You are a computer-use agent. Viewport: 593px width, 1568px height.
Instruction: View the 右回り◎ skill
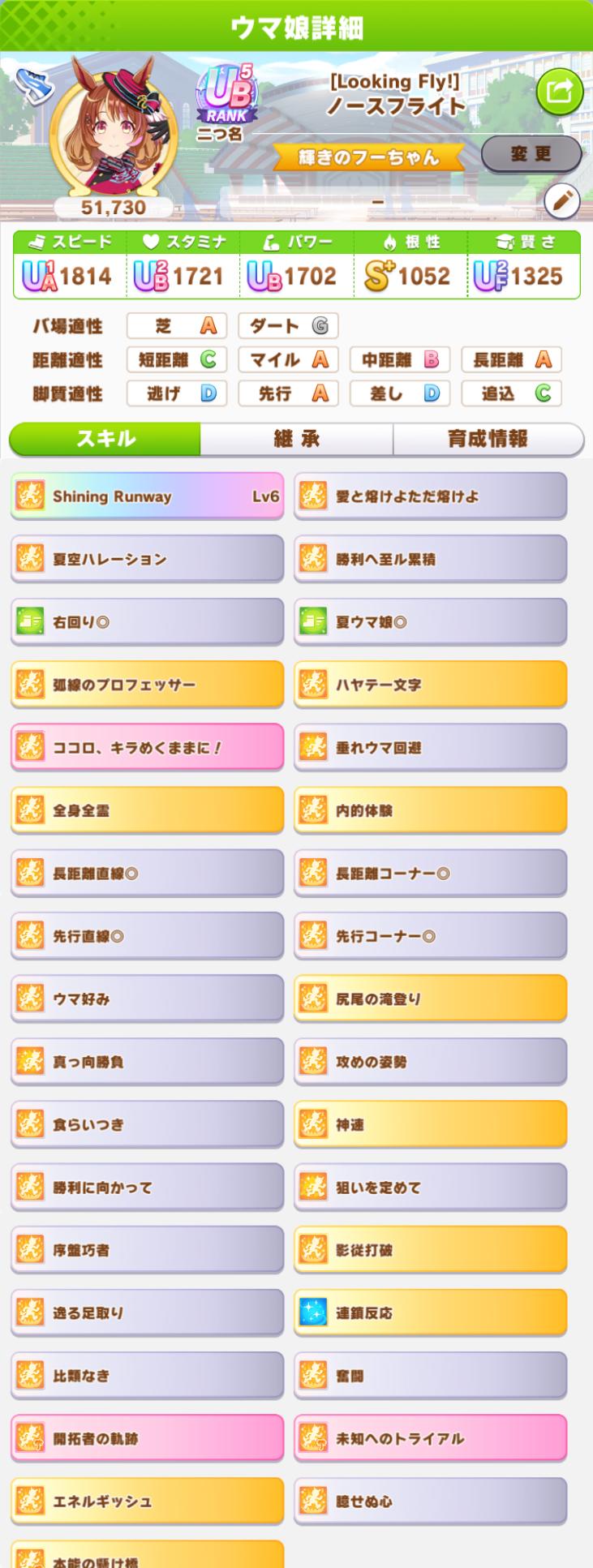(147, 622)
